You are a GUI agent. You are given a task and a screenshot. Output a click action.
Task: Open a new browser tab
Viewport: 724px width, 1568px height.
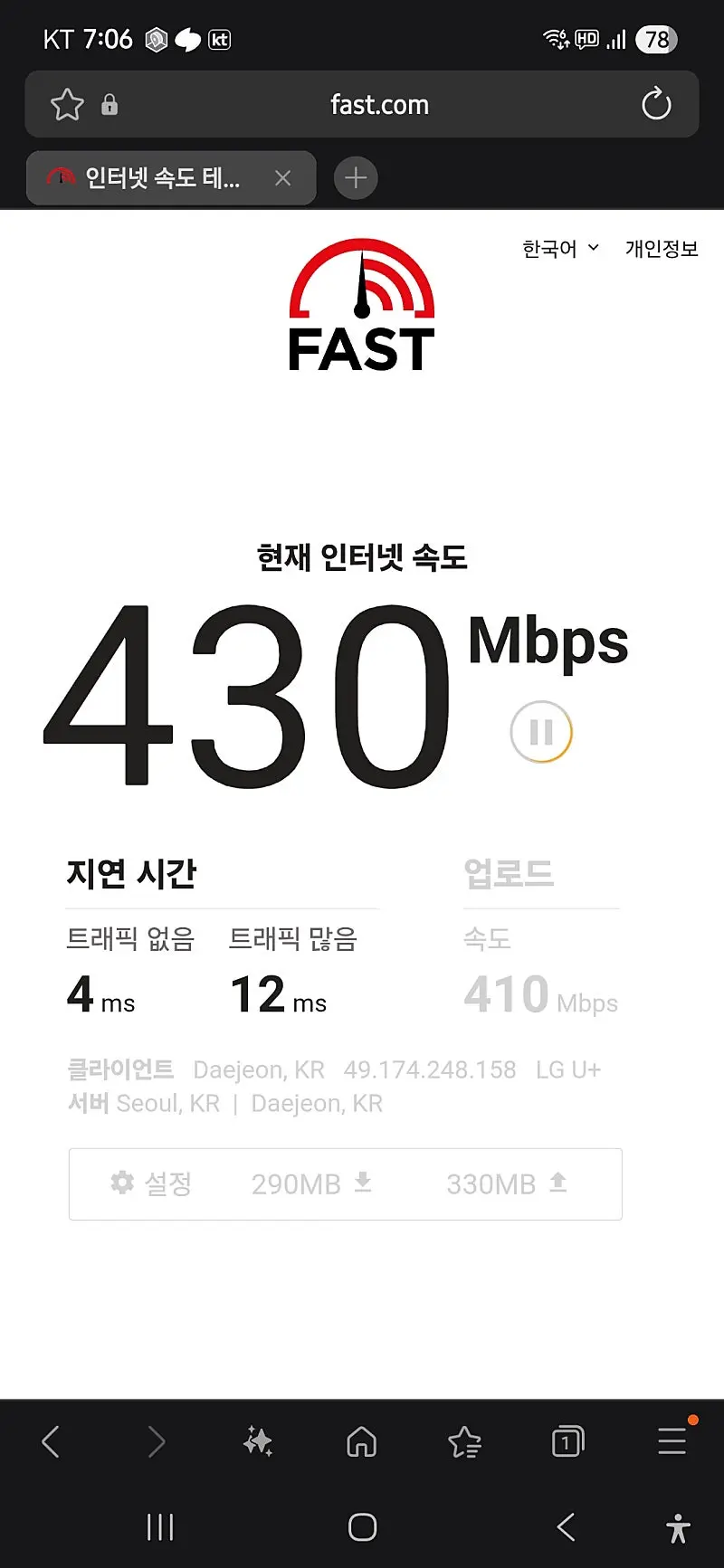(356, 178)
